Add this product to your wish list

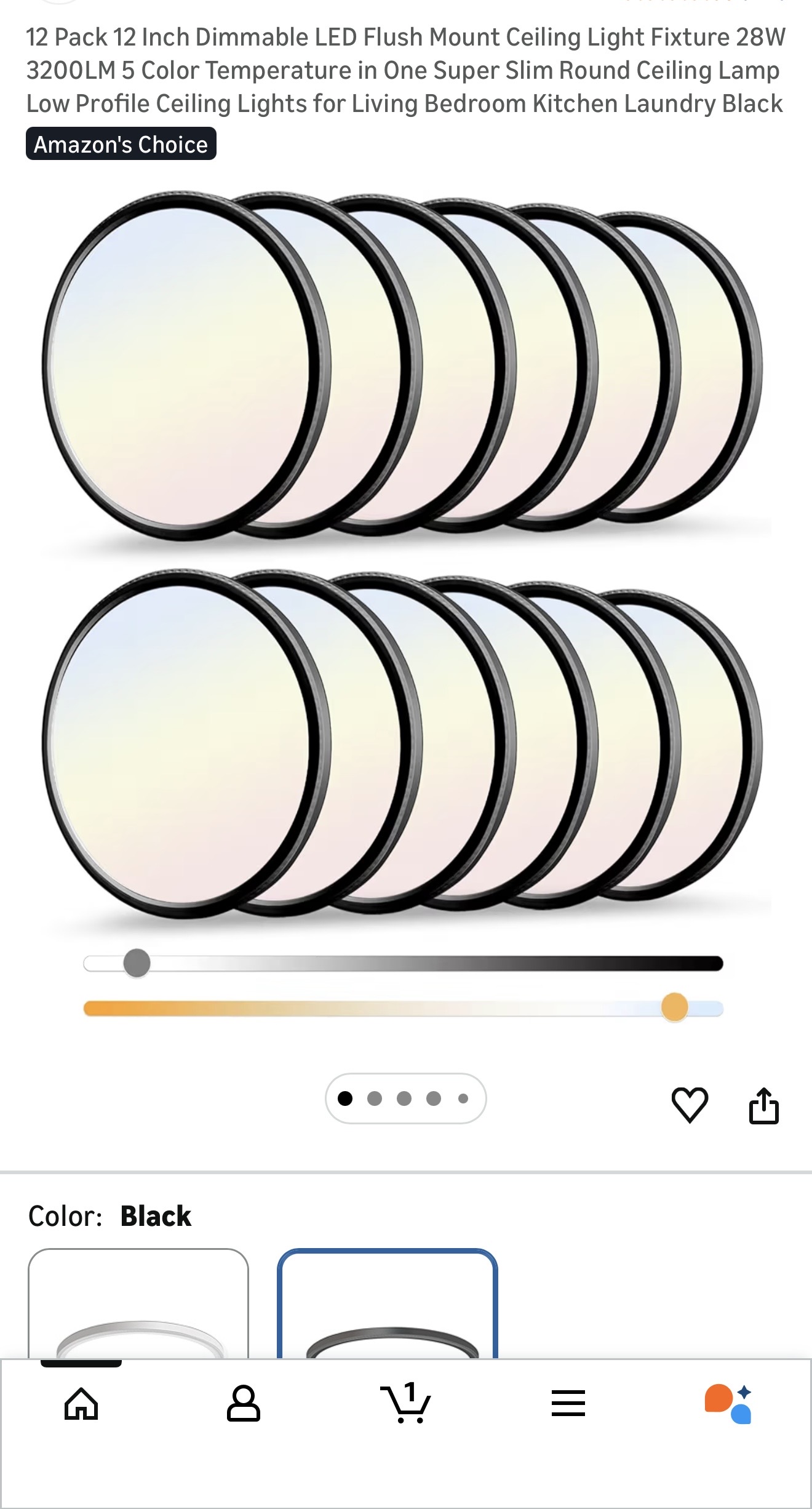(690, 1105)
